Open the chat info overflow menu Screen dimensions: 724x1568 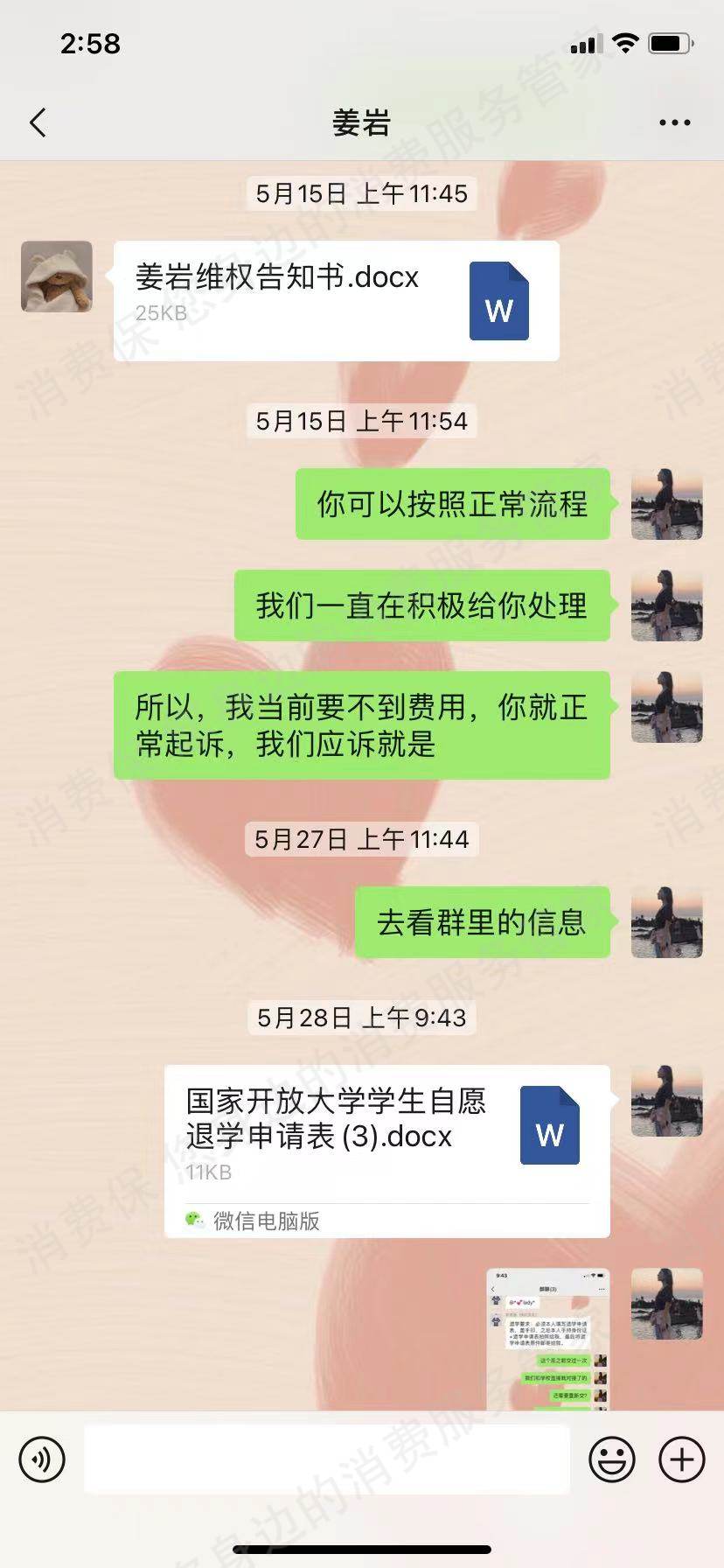tap(674, 122)
